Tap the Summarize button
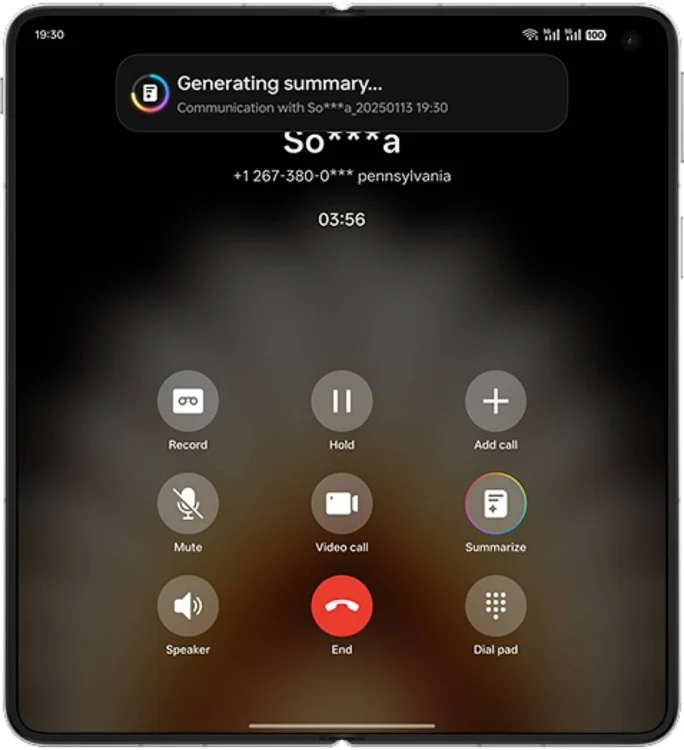The width and height of the screenshot is (684, 750). pyautogui.click(x=496, y=504)
